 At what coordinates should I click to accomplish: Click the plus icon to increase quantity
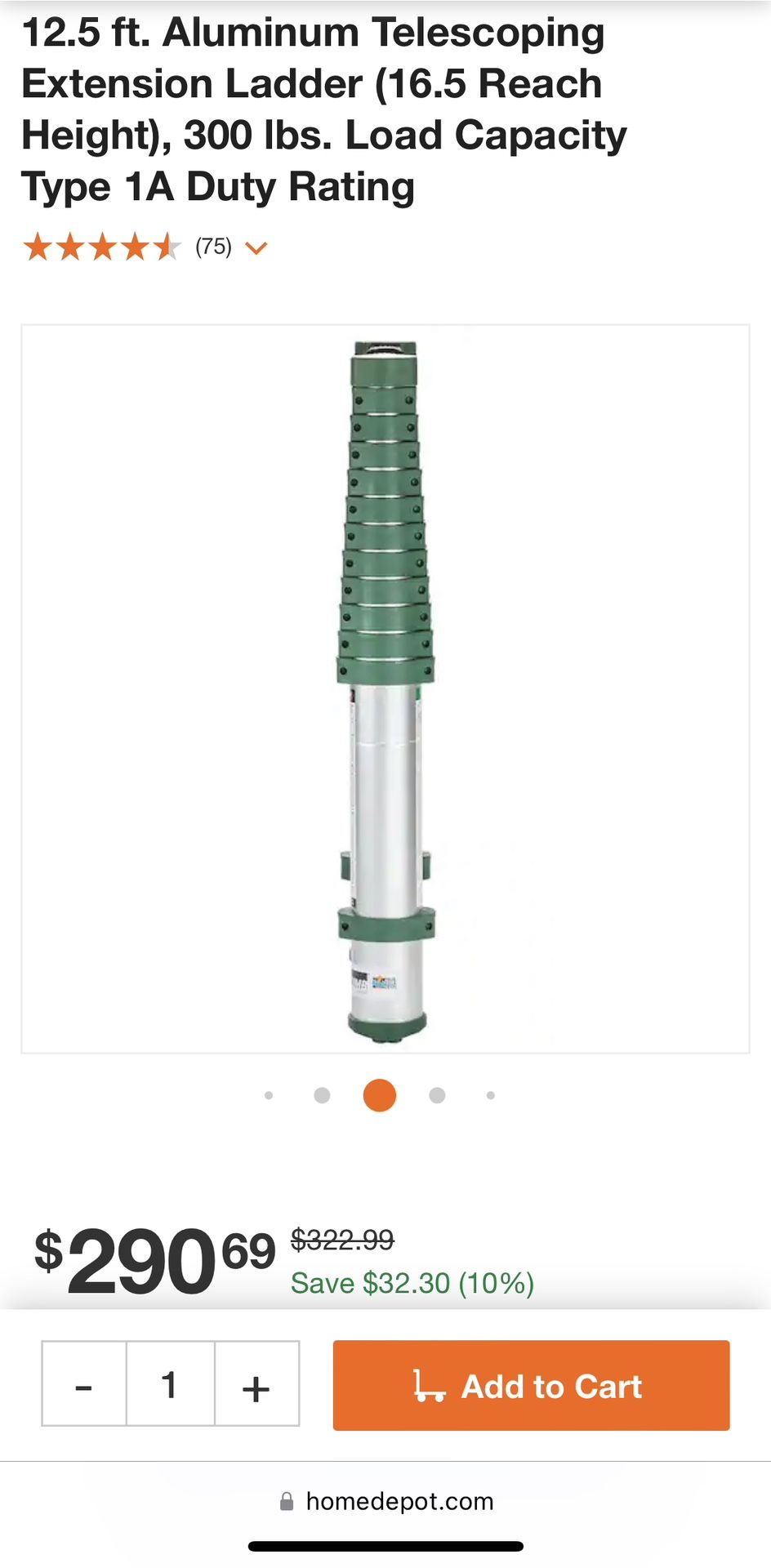click(x=256, y=1385)
